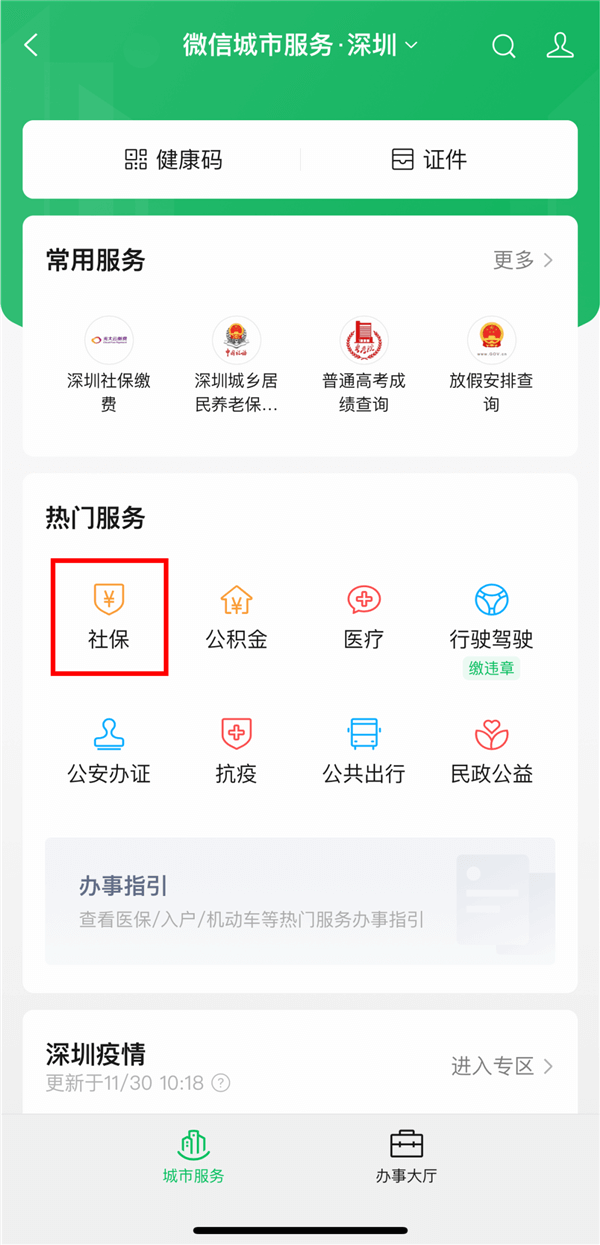The image size is (600, 1245).
Task: Select 医疗 in 热门服务
Action: pyautogui.click(x=364, y=617)
